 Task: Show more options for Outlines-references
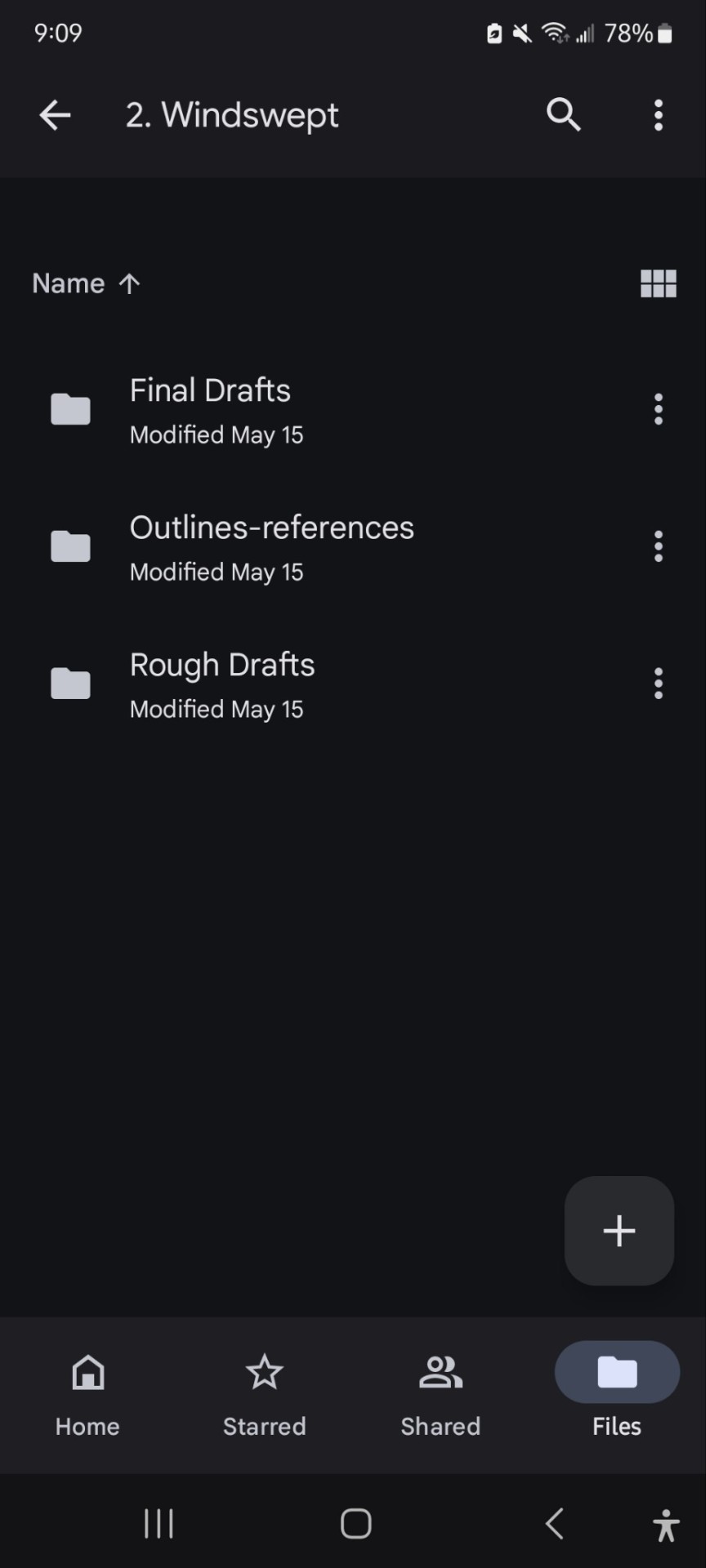click(659, 546)
